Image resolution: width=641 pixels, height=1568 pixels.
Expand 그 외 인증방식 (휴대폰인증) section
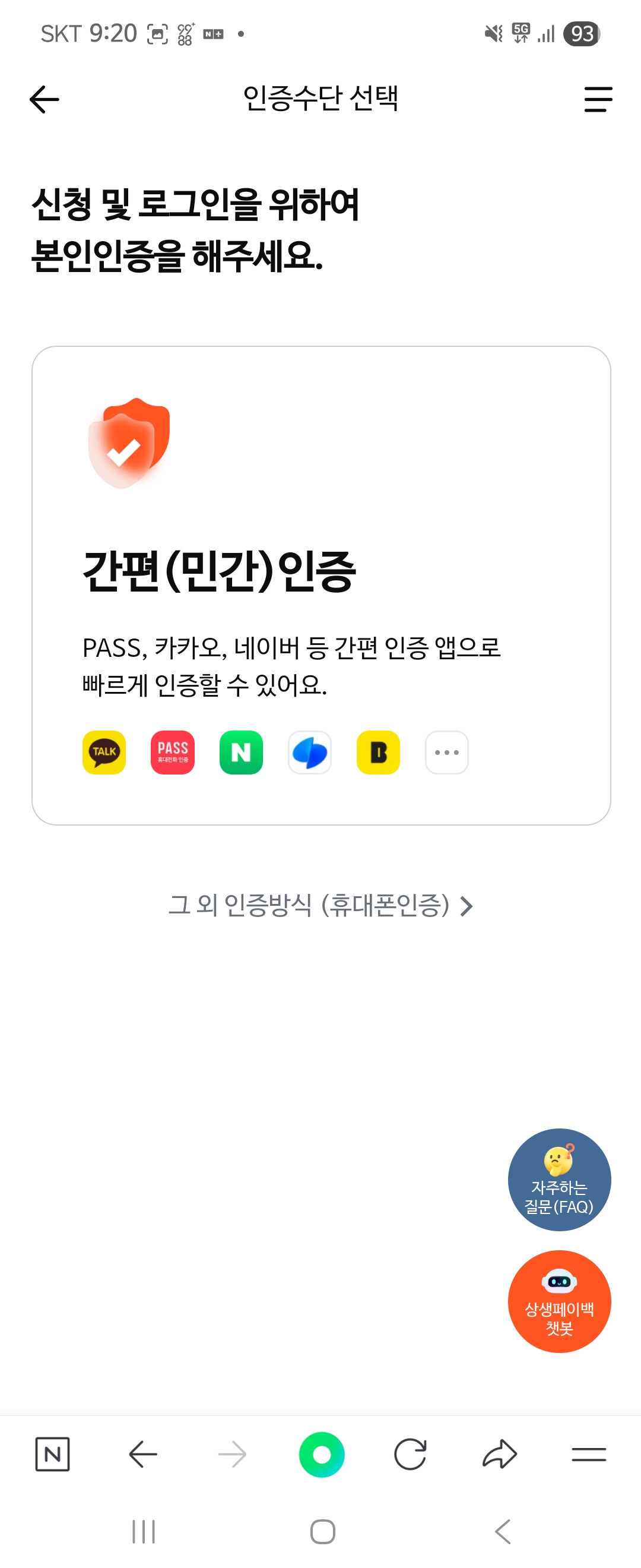320,907
